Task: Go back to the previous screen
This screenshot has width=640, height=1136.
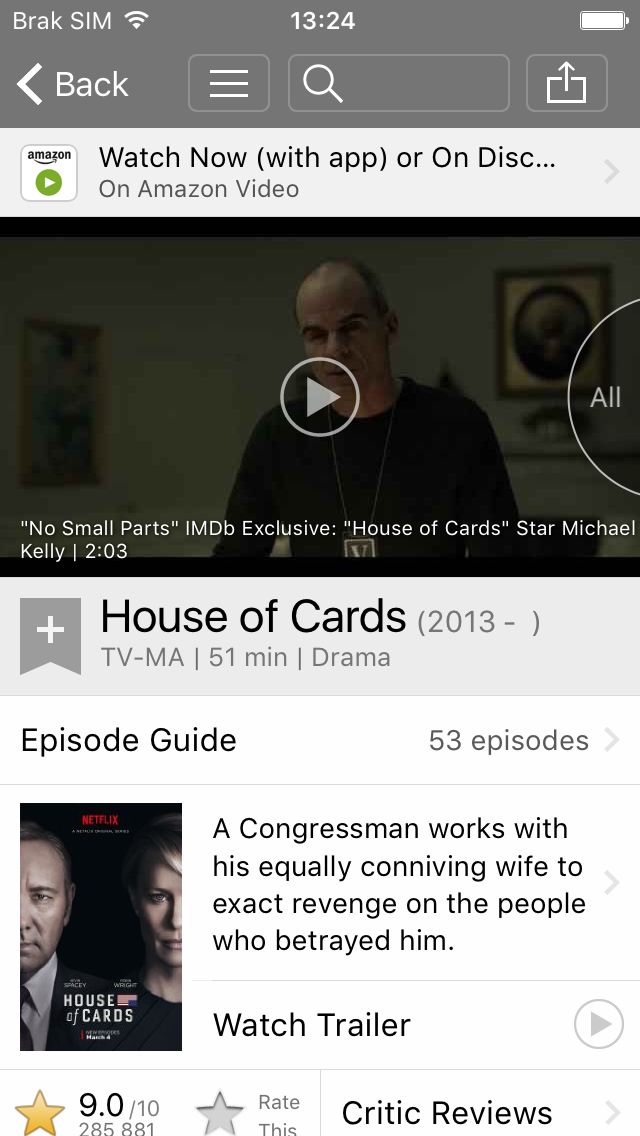Action: 73,85
